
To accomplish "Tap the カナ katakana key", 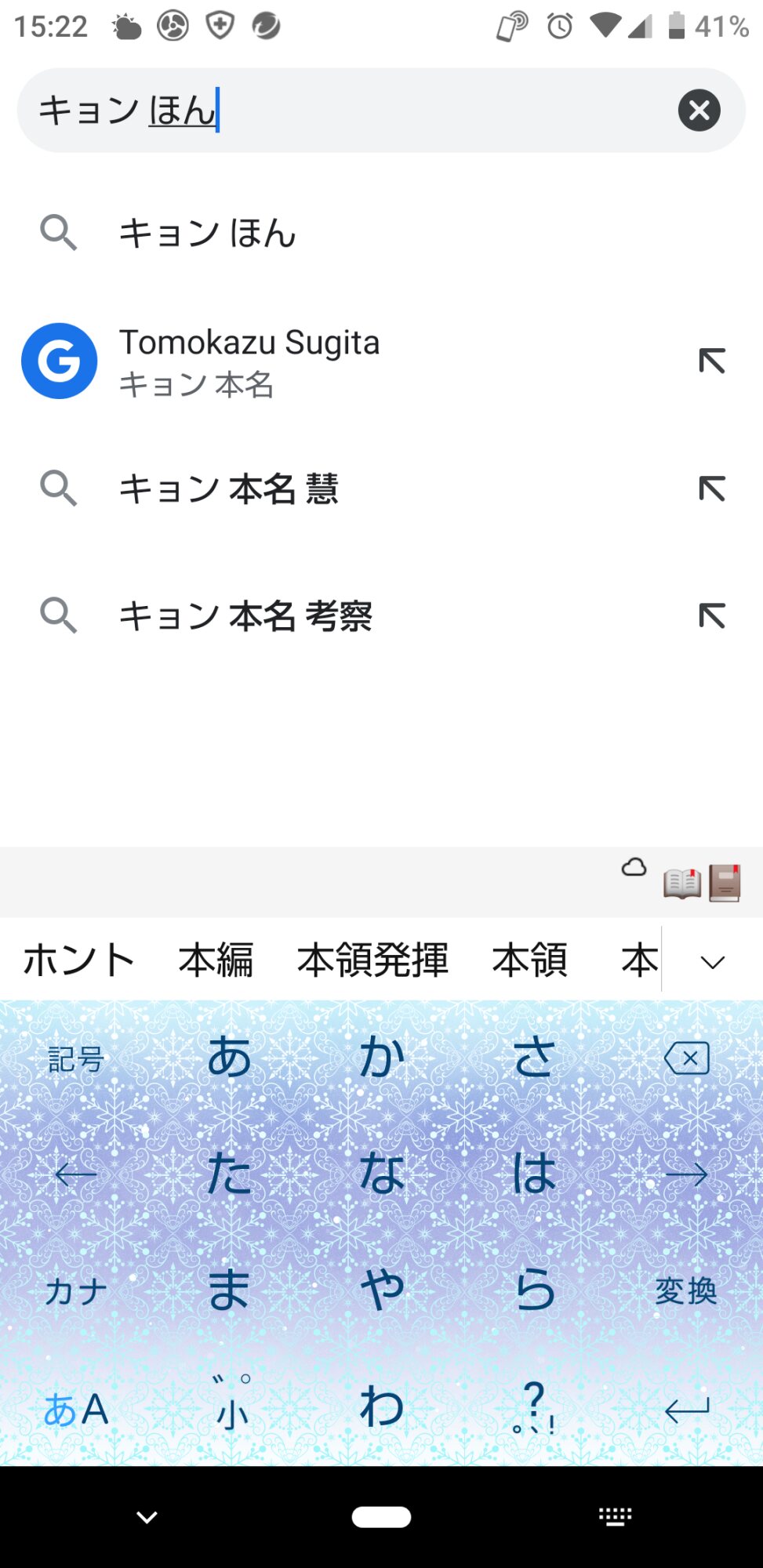I will pos(76,1291).
